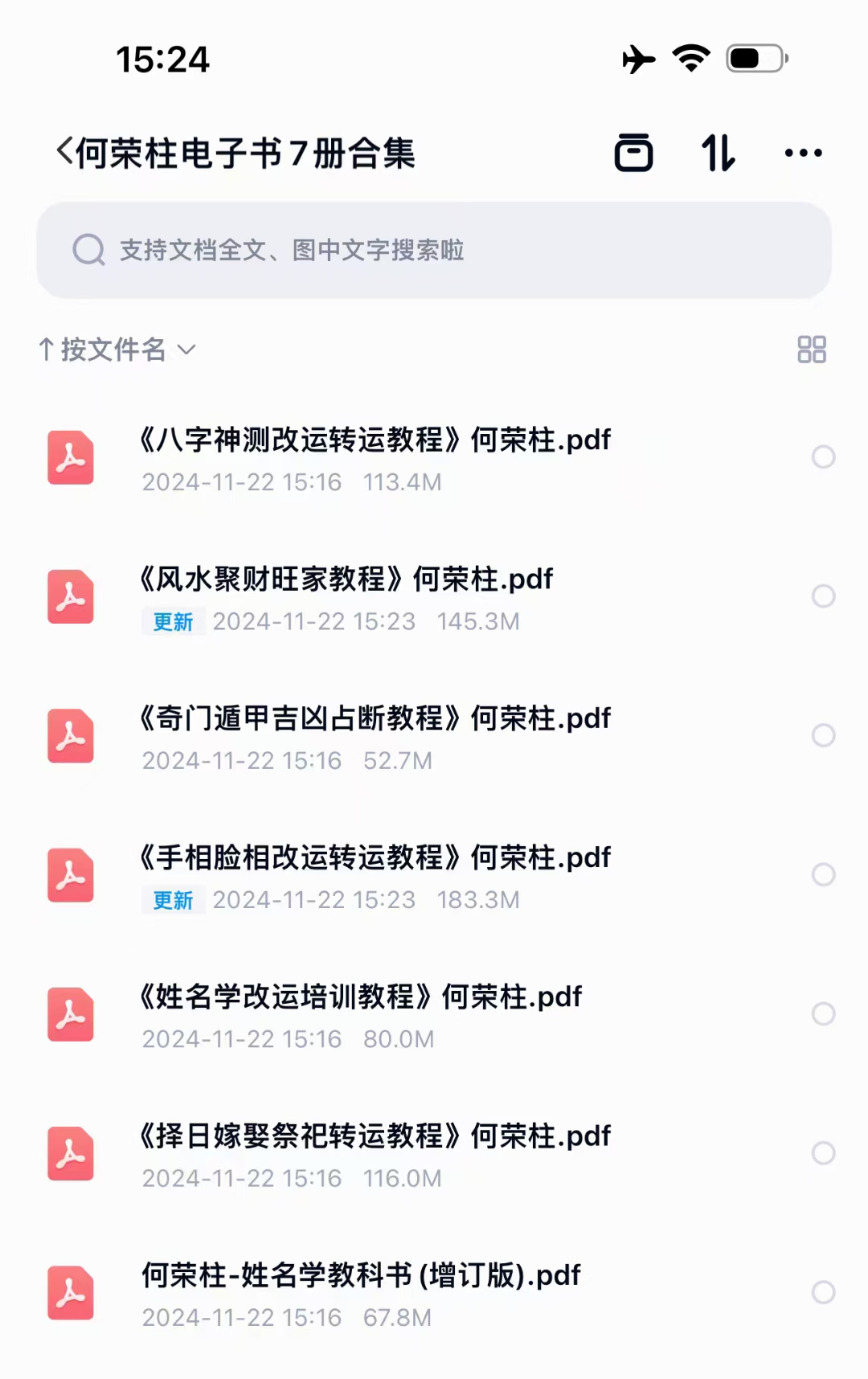This screenshot has height=1379, width=868.
Task: Open《奇门遁甲吉凶占断教程》PDF file
Action: (x=375, y=718)
